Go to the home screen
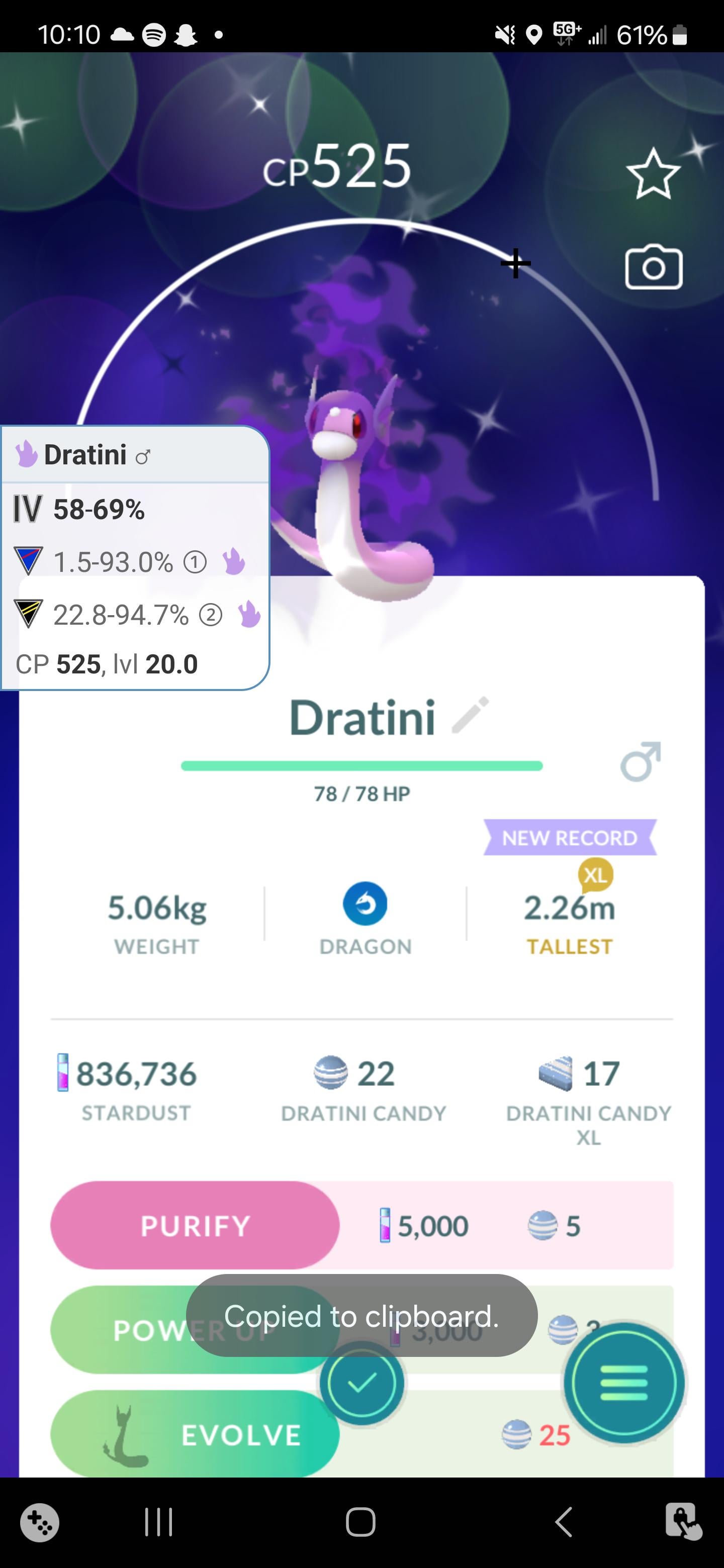Image resolution: width=724 pixels, height=1568 pixels. [360, 1522]
